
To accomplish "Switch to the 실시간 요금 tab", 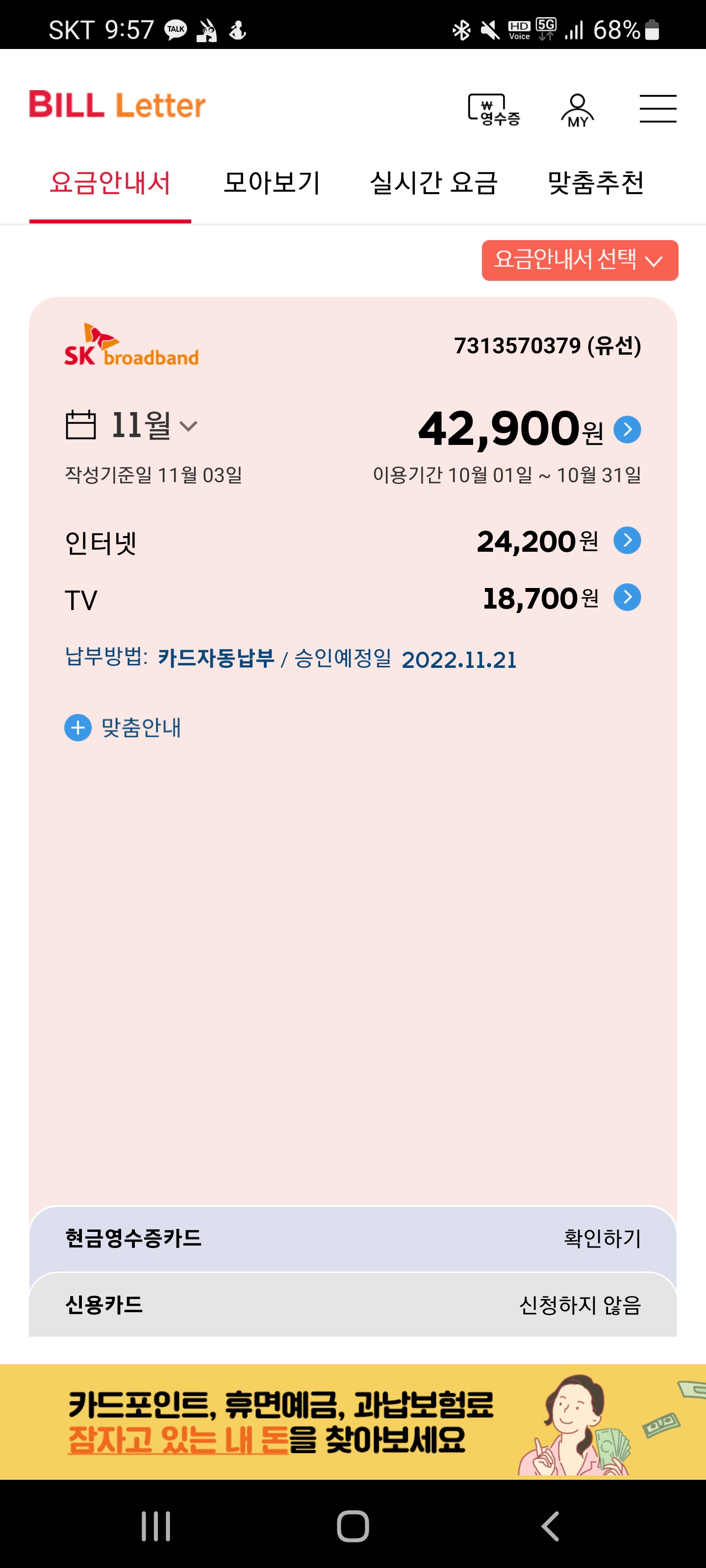I will (434, 183).
